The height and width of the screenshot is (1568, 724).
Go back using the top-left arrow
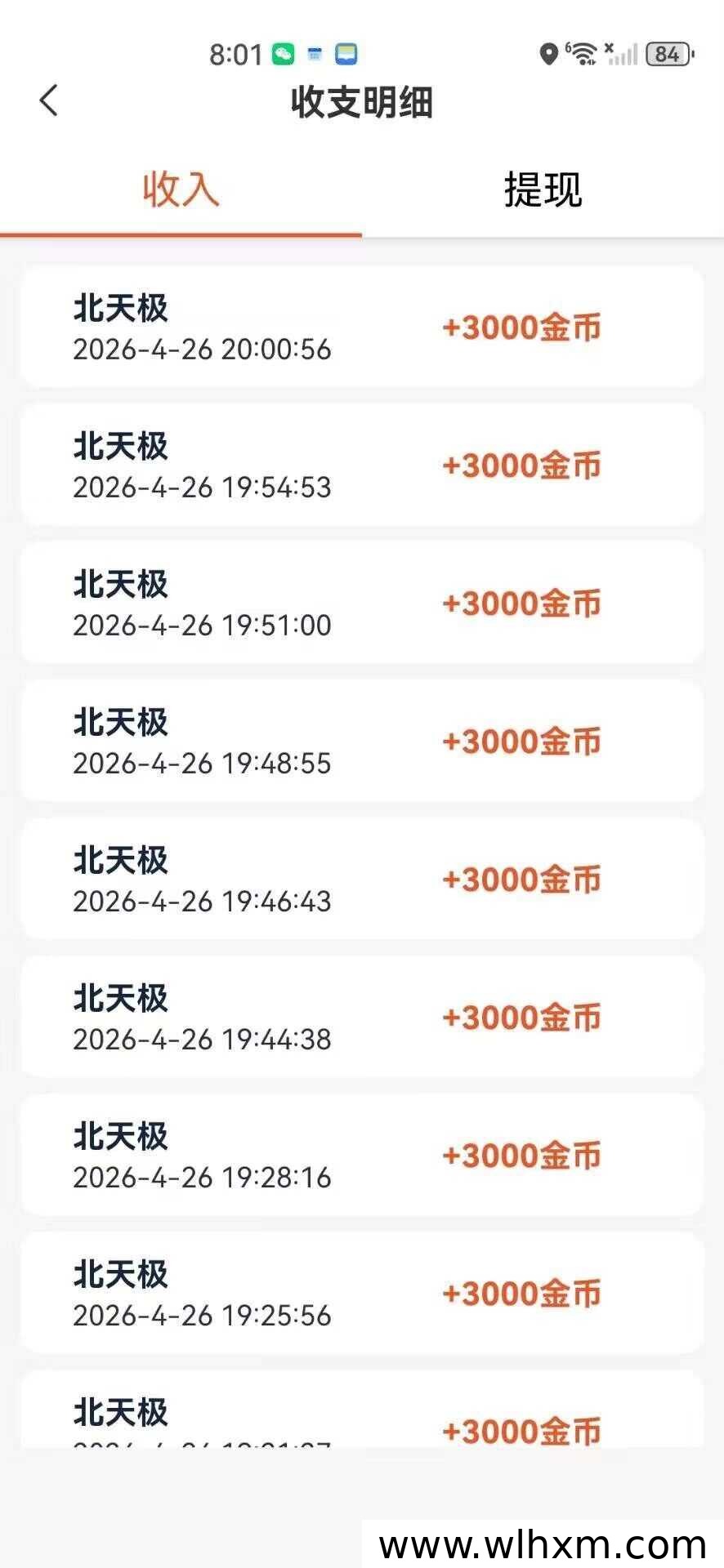pyautogui.click(x=49, y=101)
